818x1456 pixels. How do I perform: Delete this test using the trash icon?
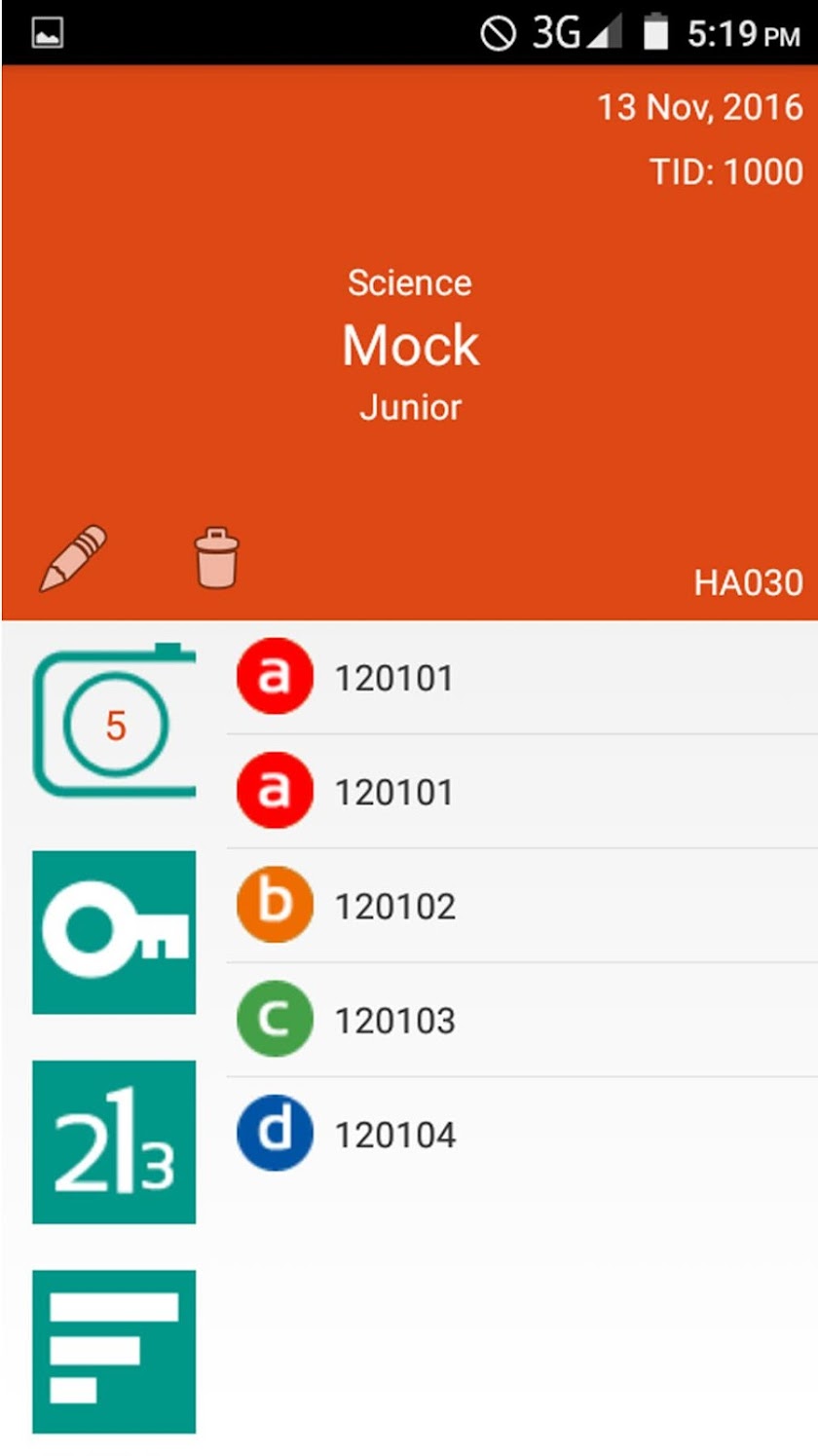pyautogui.click(x=216, y=558)
